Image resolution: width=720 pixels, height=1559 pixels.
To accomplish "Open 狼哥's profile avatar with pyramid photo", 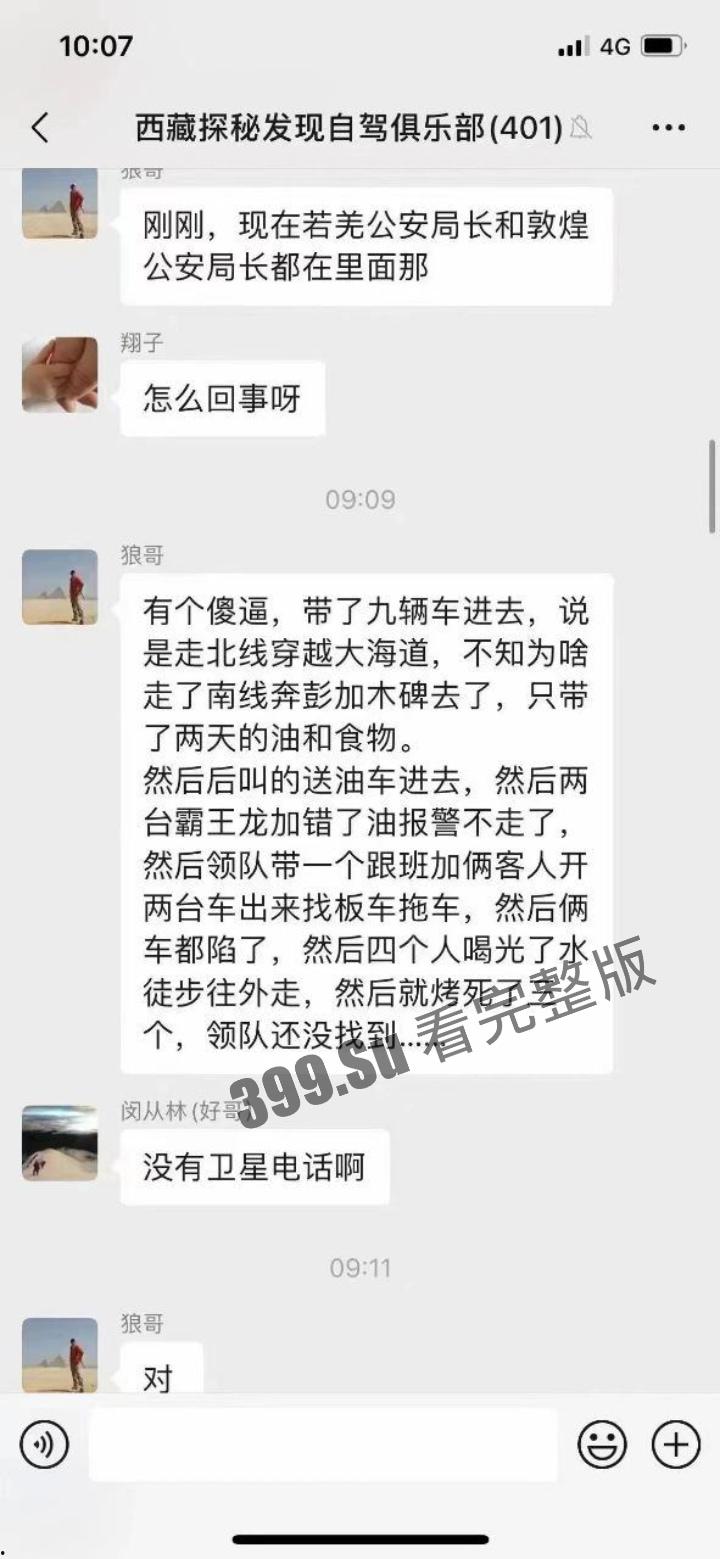I will tap(59, 588).
